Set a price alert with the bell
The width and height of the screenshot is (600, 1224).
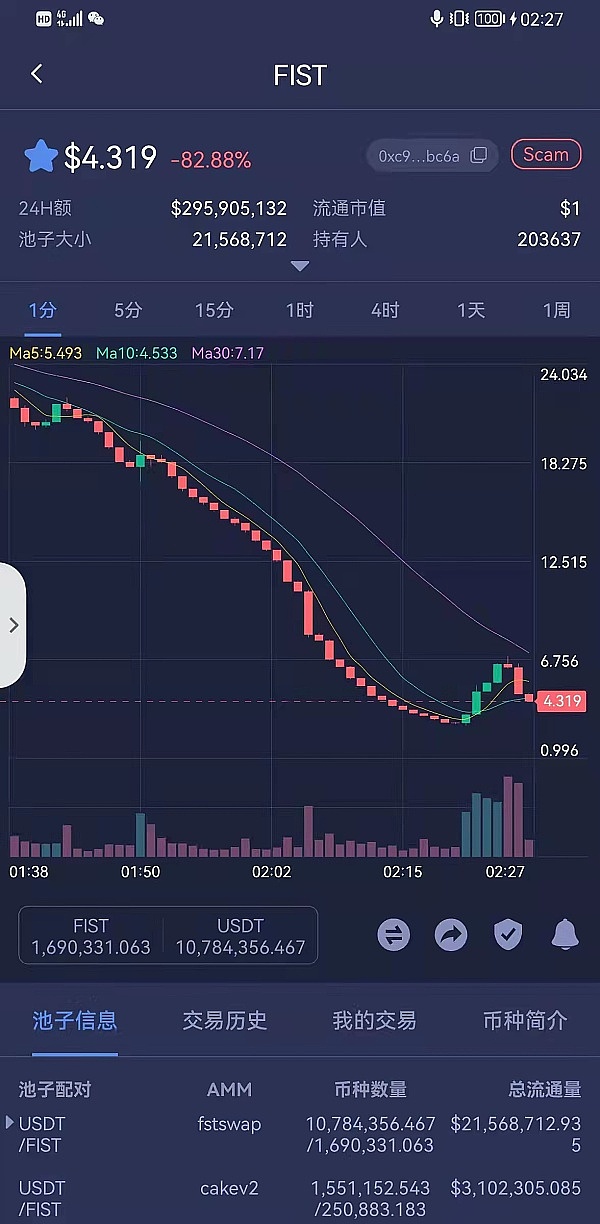[x=565, y=935]
